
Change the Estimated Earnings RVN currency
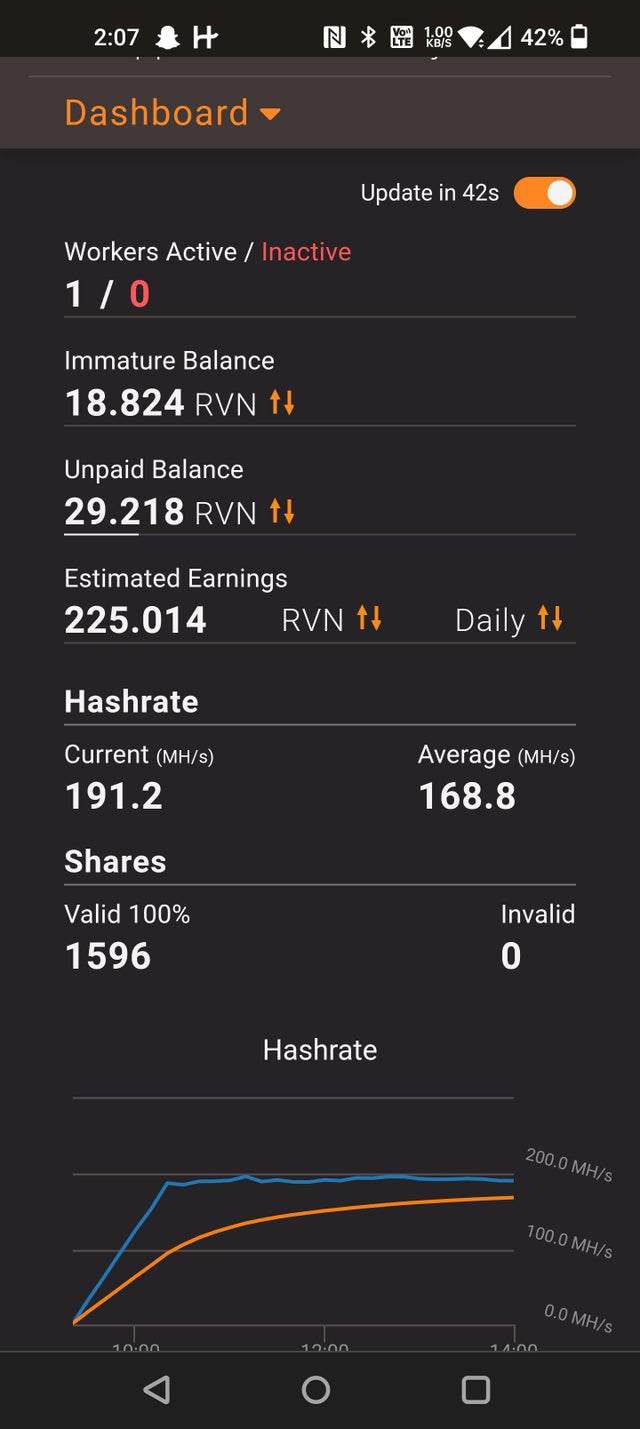click(x=369, y=619)
